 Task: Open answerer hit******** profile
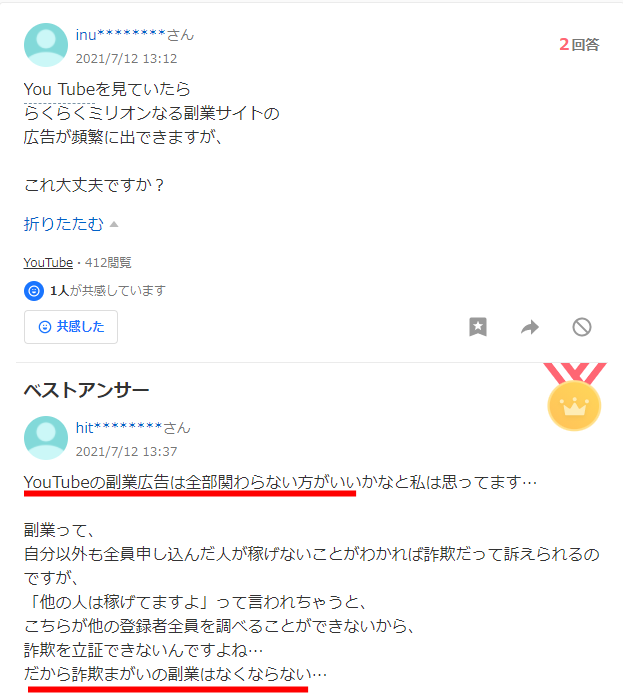coord(118,428)
